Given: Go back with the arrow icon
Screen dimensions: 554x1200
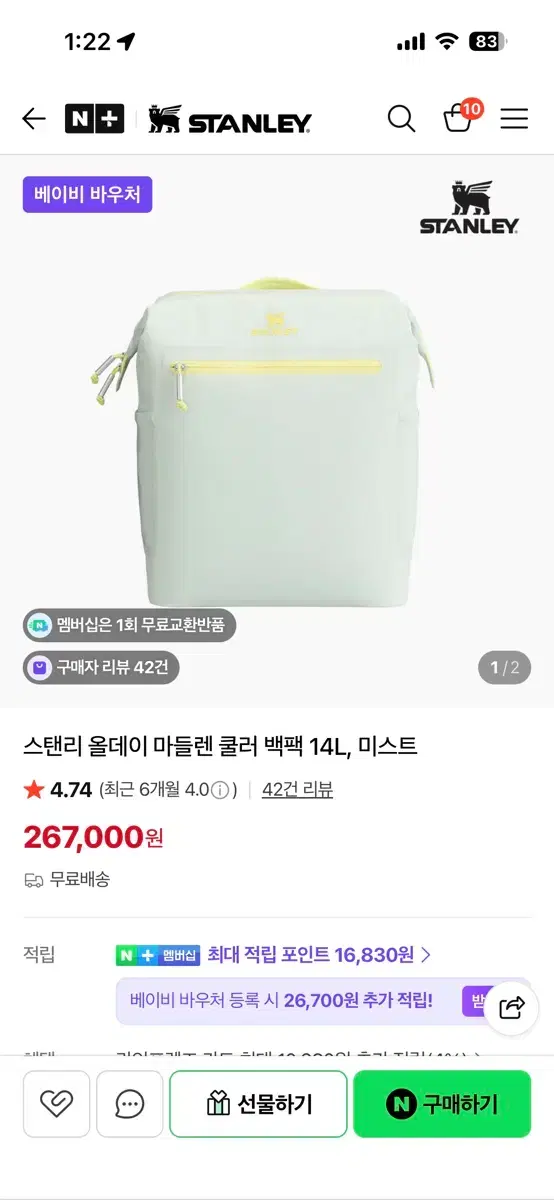Looking at the screenshot, I should 34,119.
